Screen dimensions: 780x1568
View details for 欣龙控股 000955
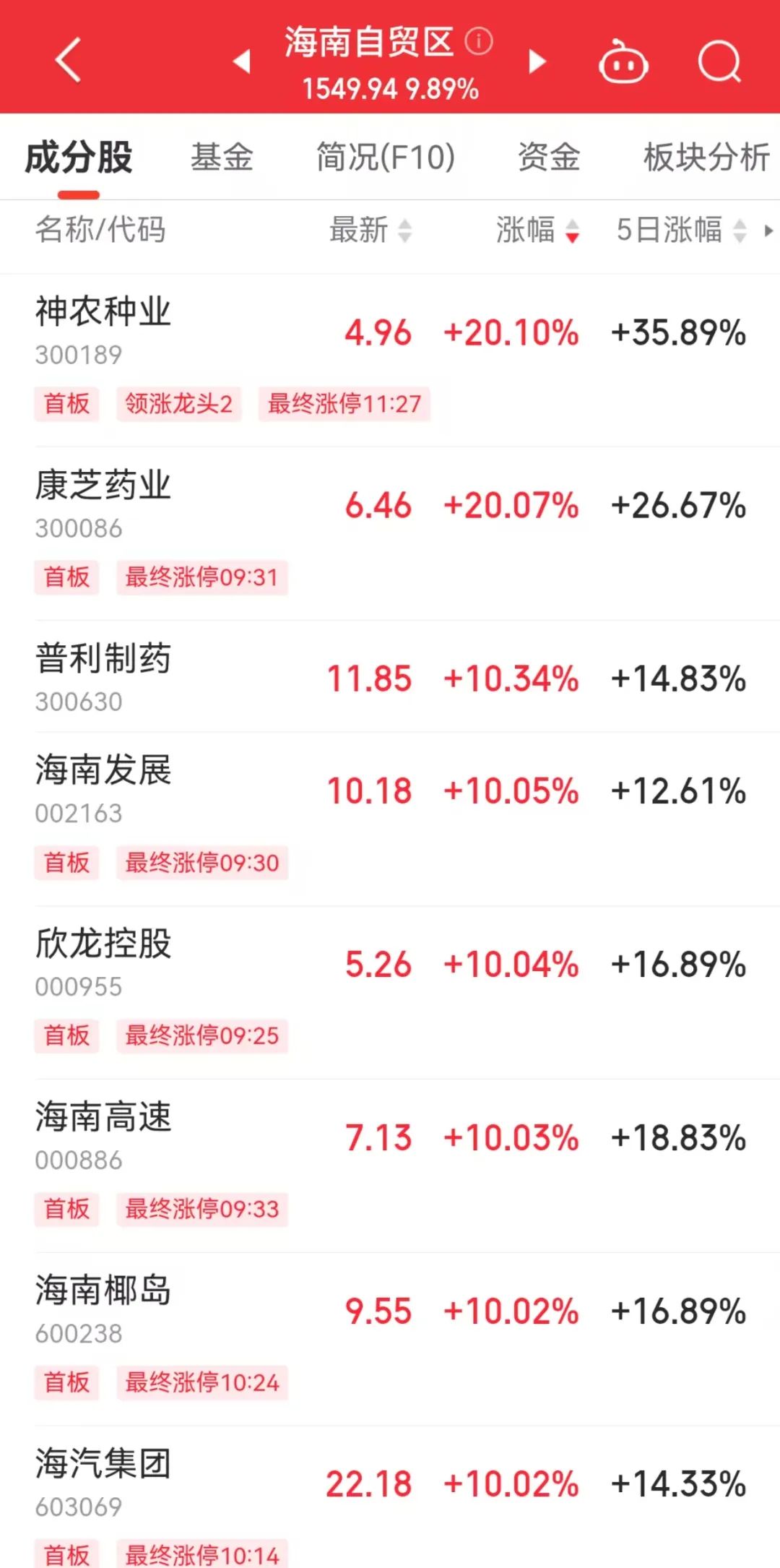pyautogui.click(x=103, y=962)
